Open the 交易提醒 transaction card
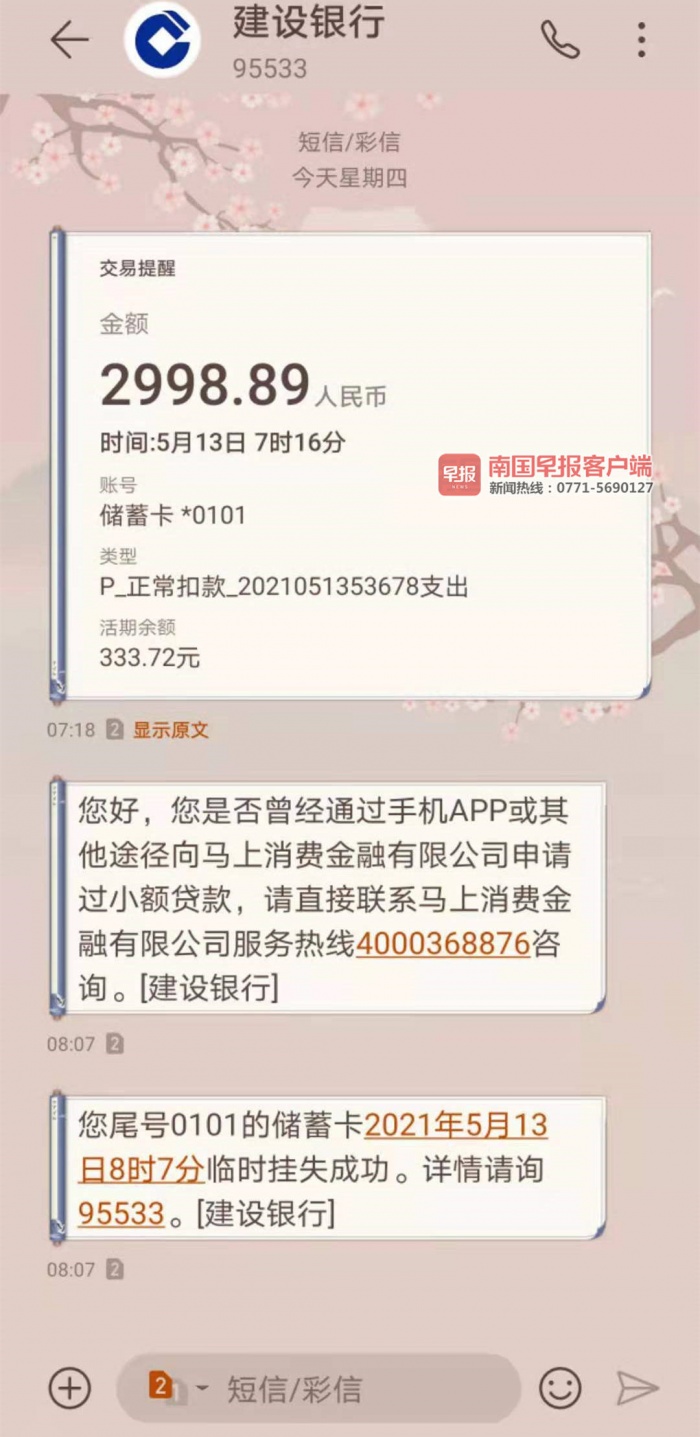Viewport: 700px width, 1437px height. point(350,465)
